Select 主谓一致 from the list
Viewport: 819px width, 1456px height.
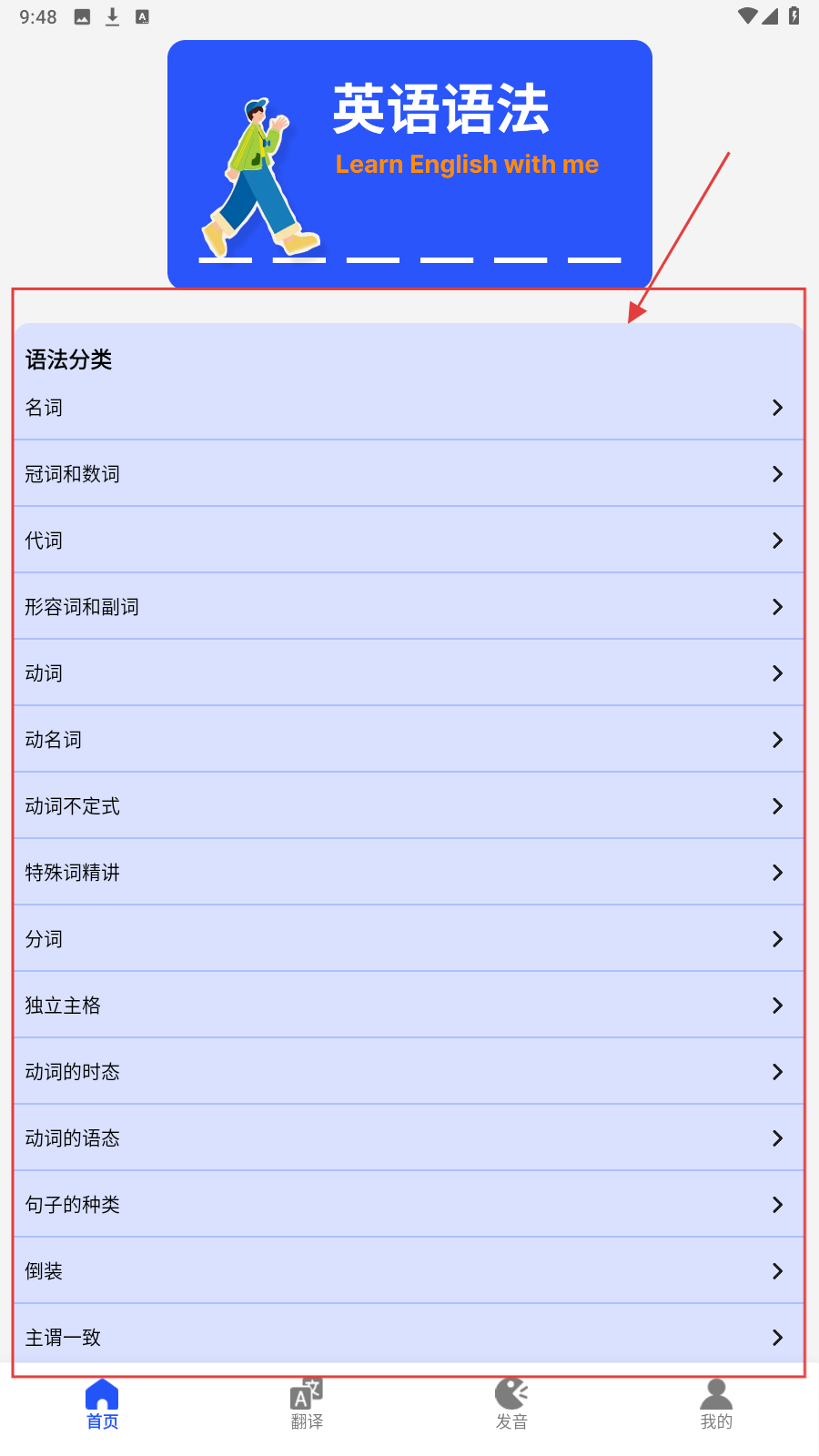[408, 1338]
